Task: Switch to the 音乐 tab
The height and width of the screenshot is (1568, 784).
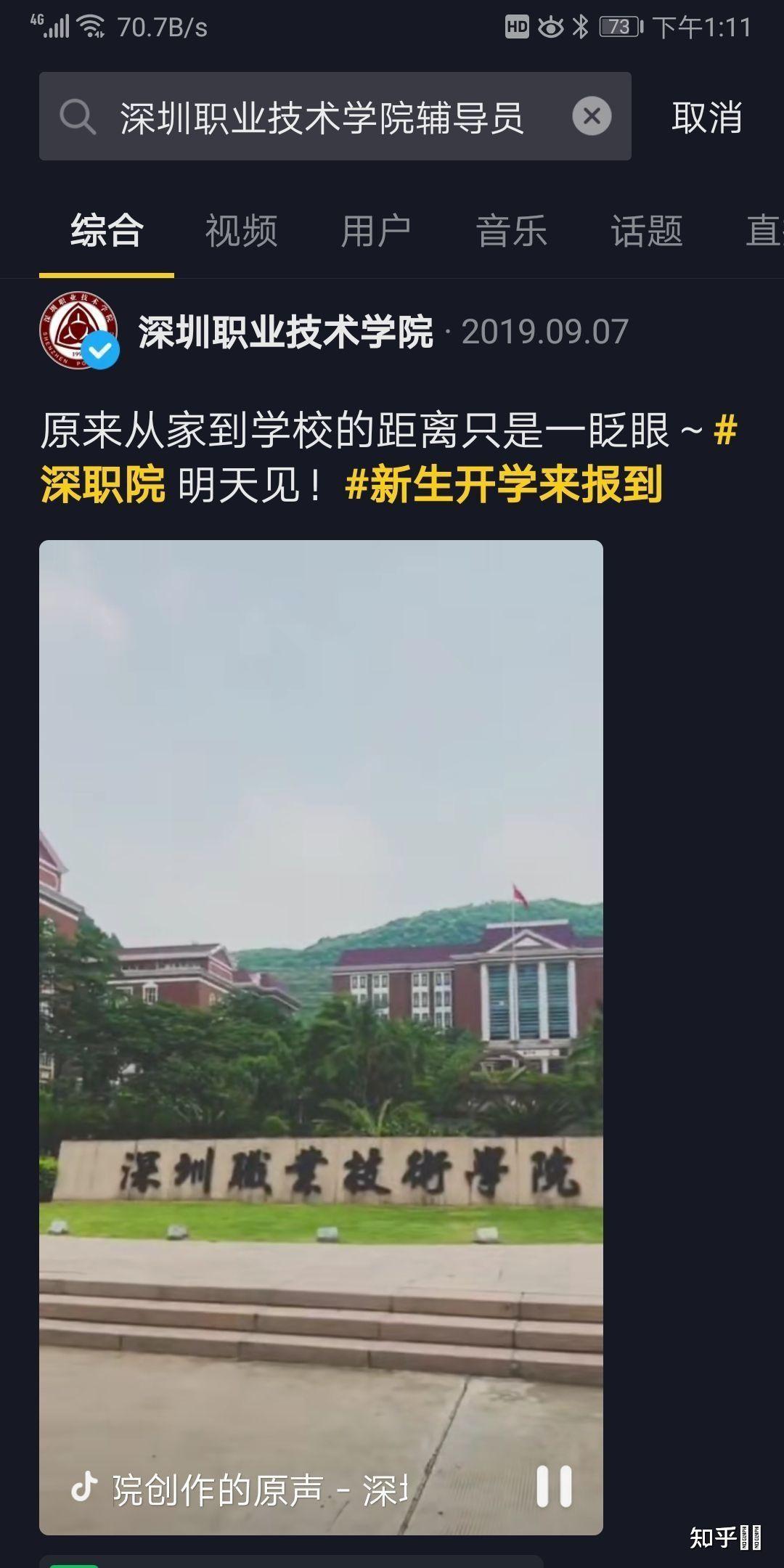Action: pos(511,231)
